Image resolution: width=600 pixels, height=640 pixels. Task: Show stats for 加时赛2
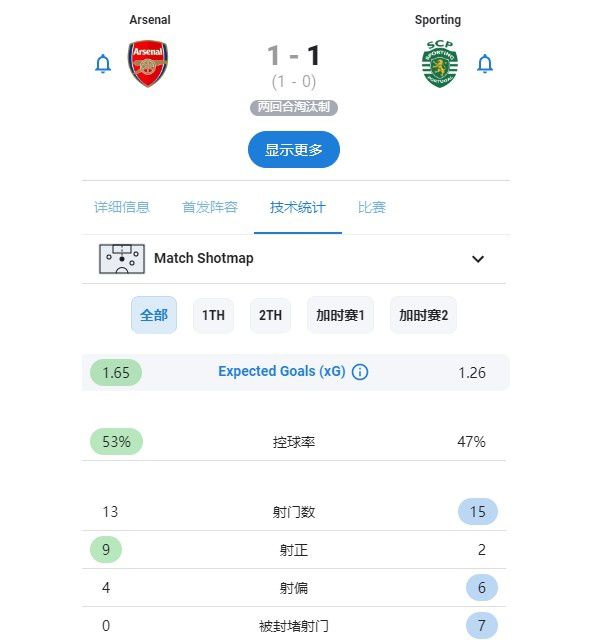(423, 315)
